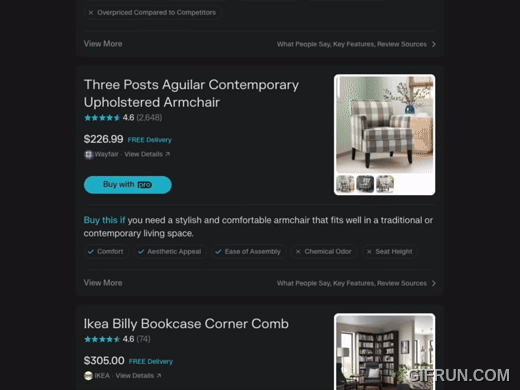This screenshot has width=520, height=390.
Task: Select the second armchair thumbnail image
Action: [x=365, y=184]
